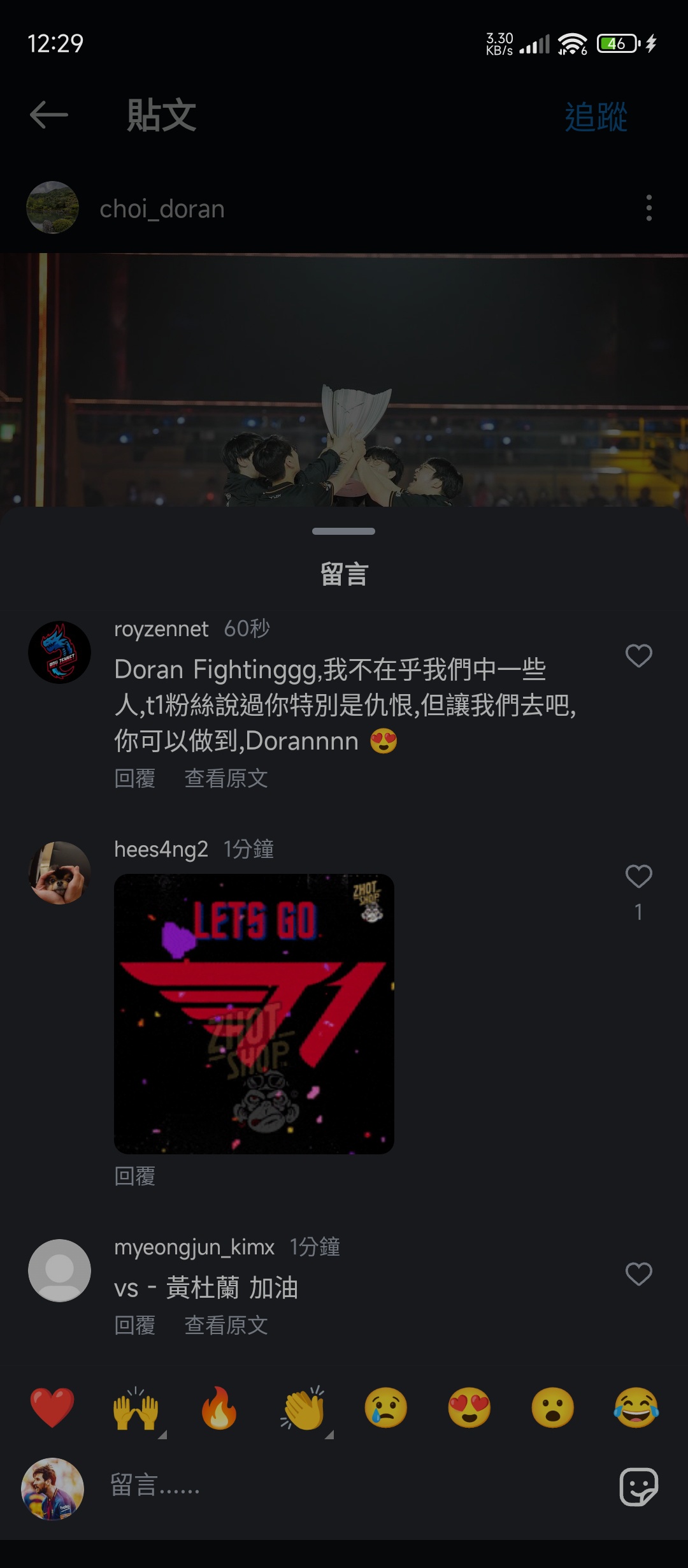Like royzennet's comment

pos(638,656)
